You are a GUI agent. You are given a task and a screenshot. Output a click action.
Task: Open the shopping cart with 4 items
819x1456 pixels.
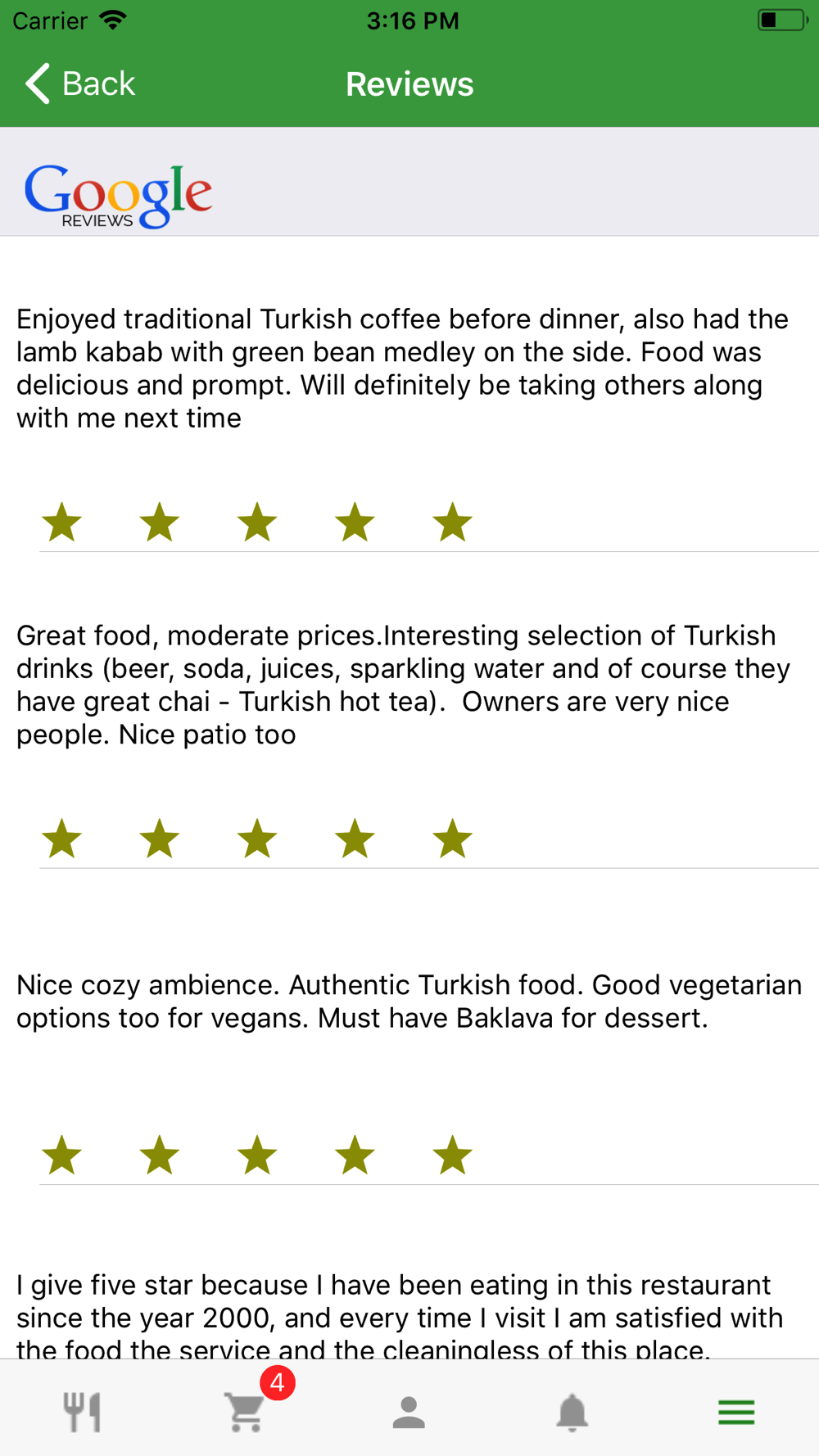pyautogui.click(x=246, y=1410)
